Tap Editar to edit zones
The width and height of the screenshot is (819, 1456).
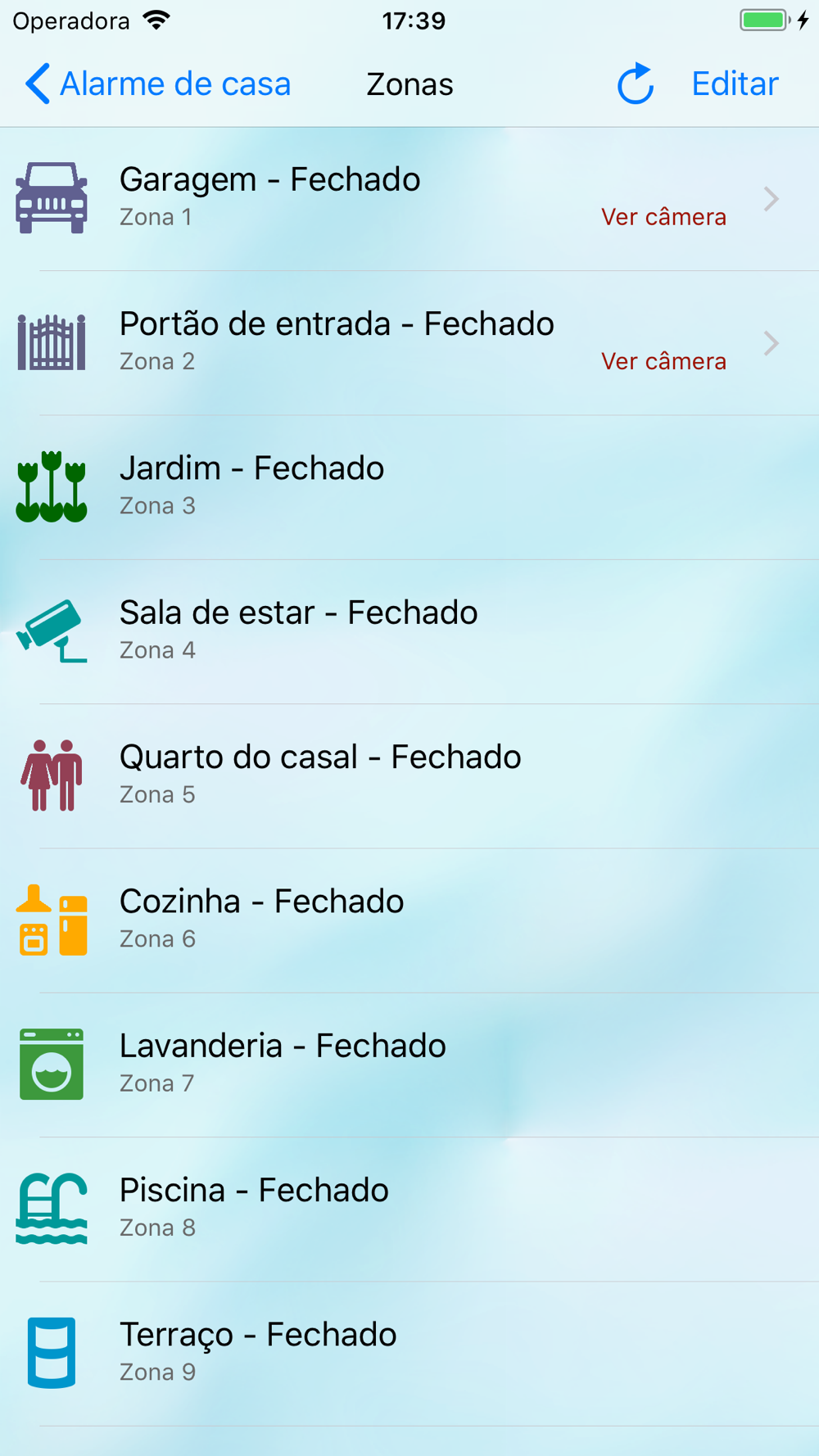point(735,84)
